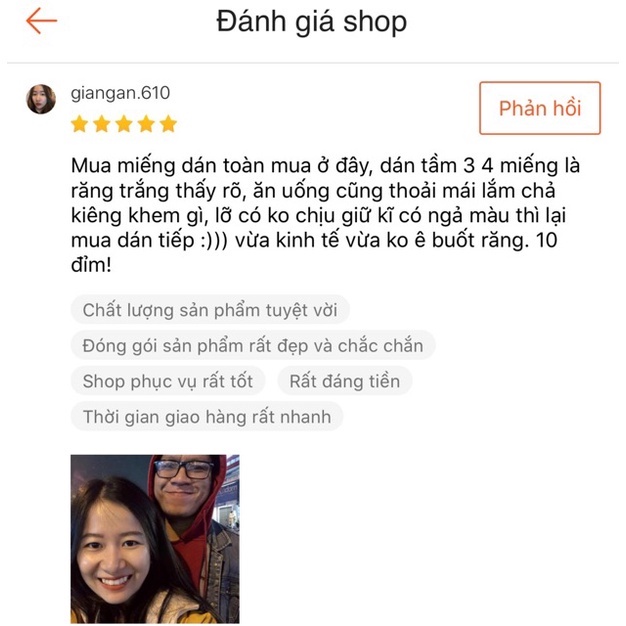Open giangan.610's profile avatar
626x626 pixels.
tap(41, 99)
